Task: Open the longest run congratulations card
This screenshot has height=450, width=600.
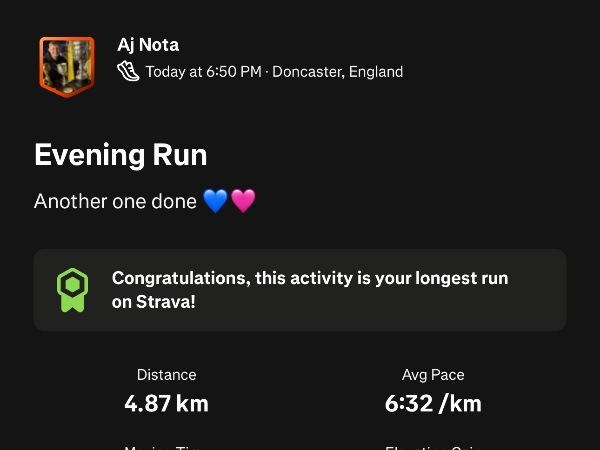Action: 300,290
